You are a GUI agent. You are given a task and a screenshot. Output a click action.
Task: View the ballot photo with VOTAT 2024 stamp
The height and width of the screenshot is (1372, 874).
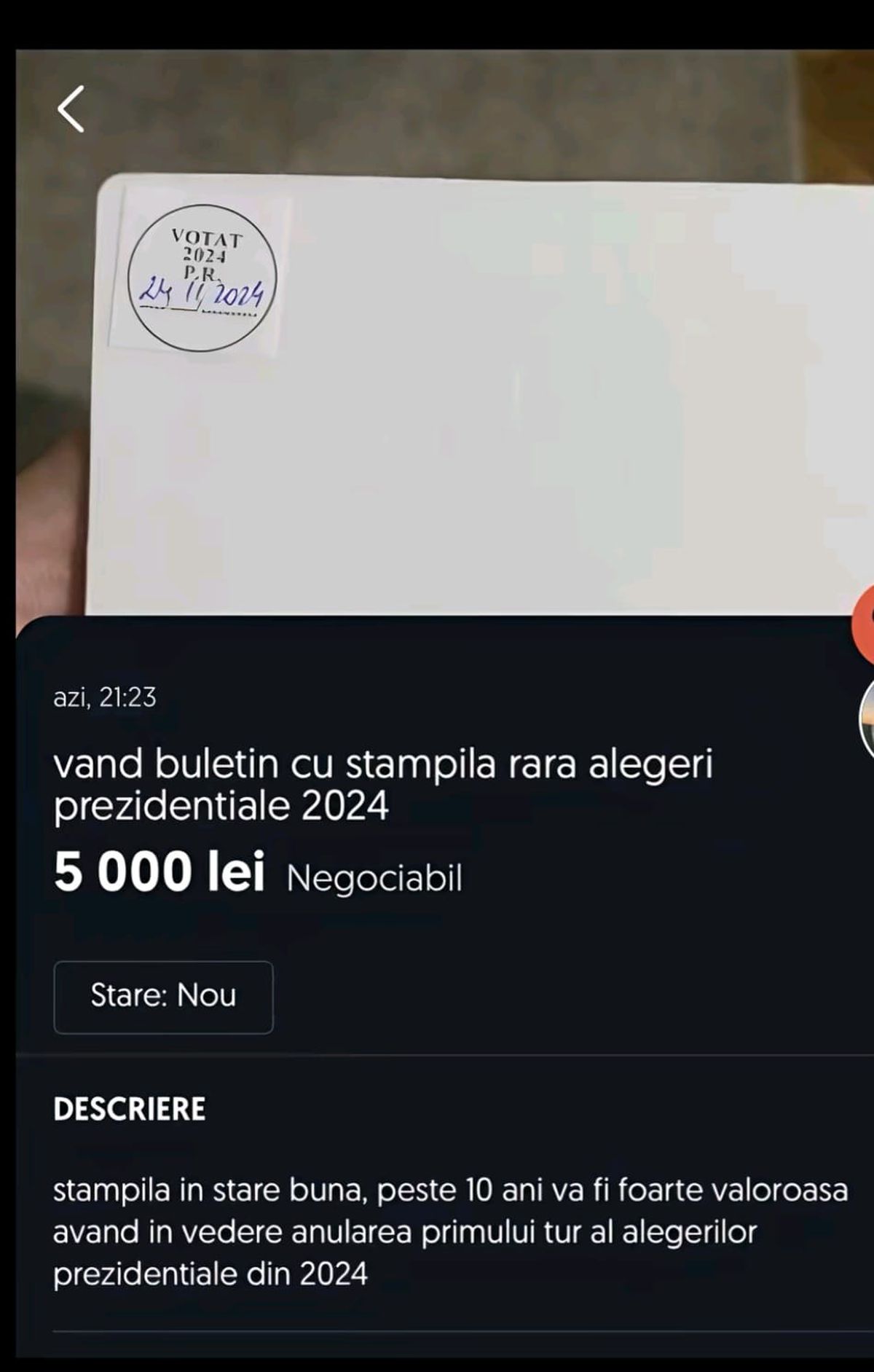click(437, 328)
